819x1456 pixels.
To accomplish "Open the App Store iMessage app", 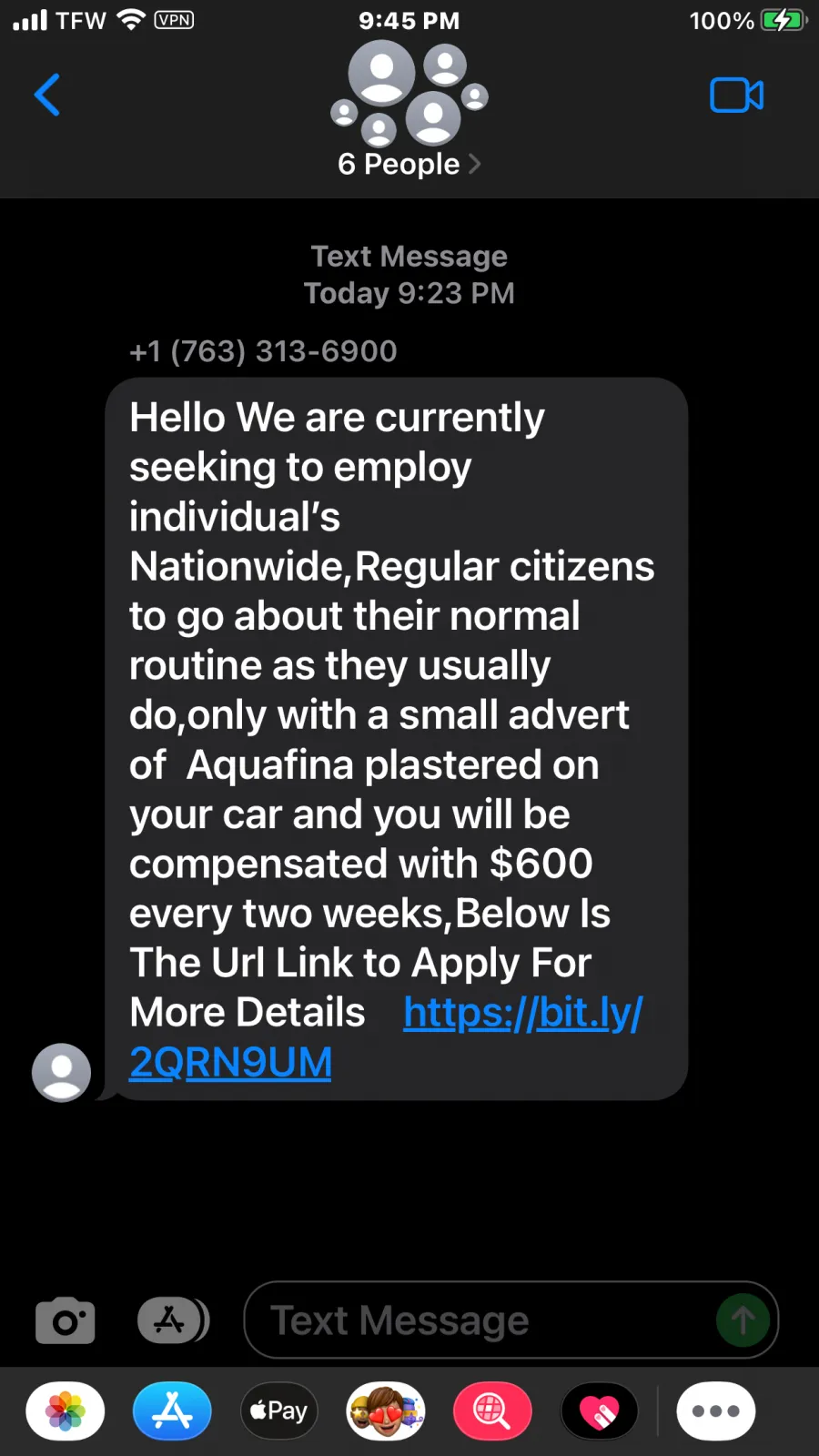I will (172, 1411).
